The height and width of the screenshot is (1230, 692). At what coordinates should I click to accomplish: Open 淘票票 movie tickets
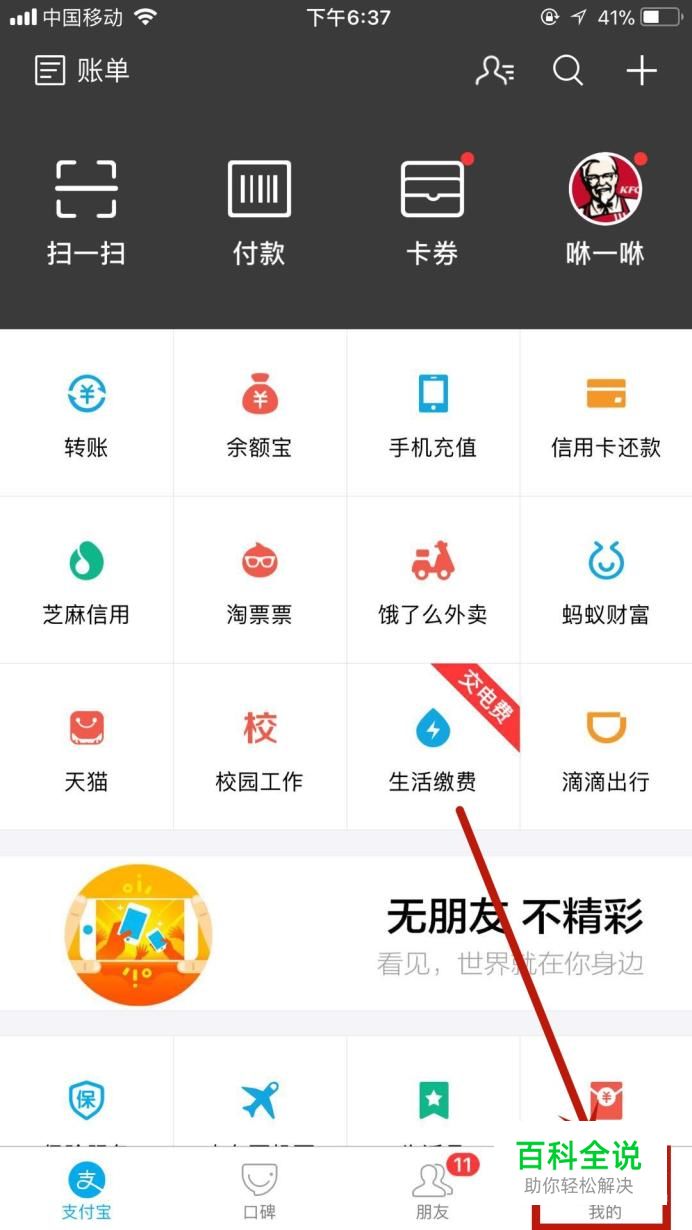[259, 582]
